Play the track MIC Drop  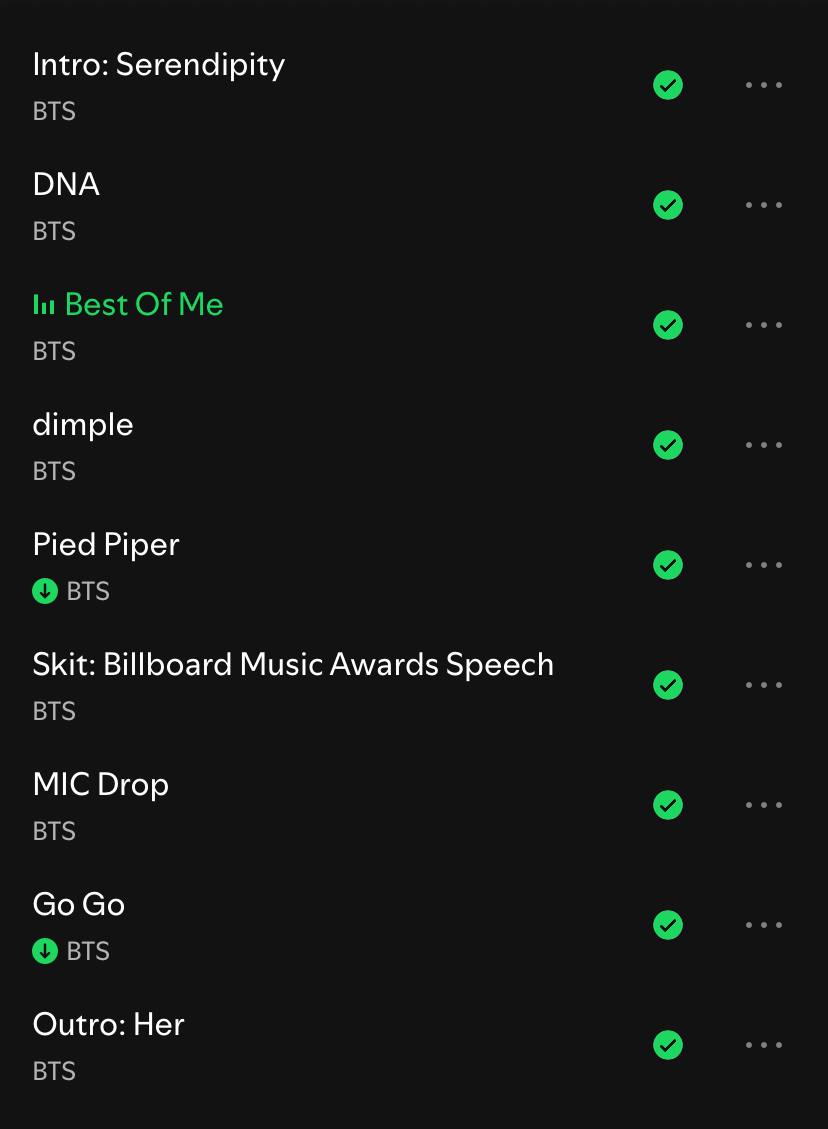pos(101,785)
